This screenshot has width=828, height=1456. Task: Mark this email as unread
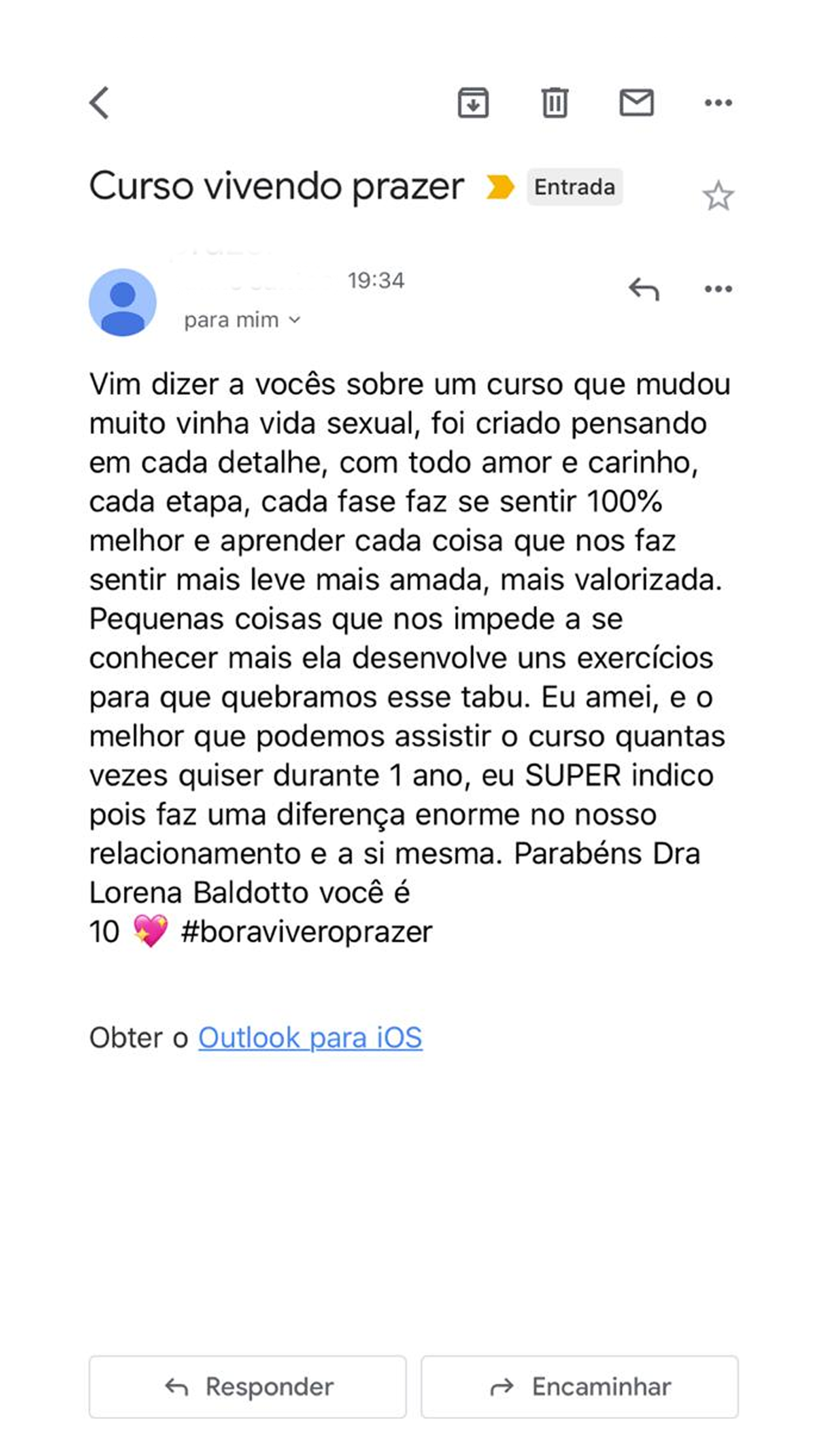pyautogui.click(x=636, y=103)
